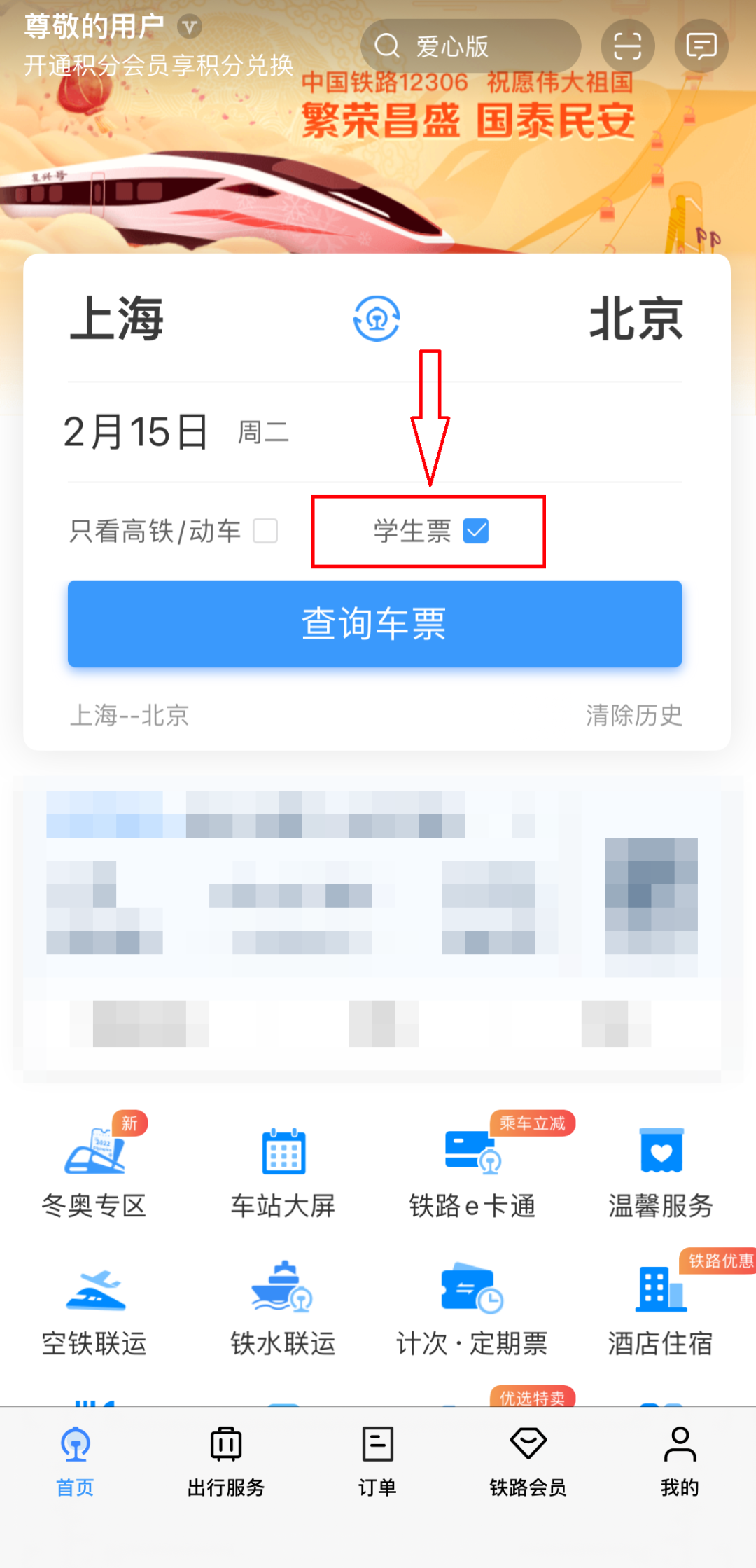Open the scan code icon
This screenshot has width=756, height=1568.
coord(627,46)
